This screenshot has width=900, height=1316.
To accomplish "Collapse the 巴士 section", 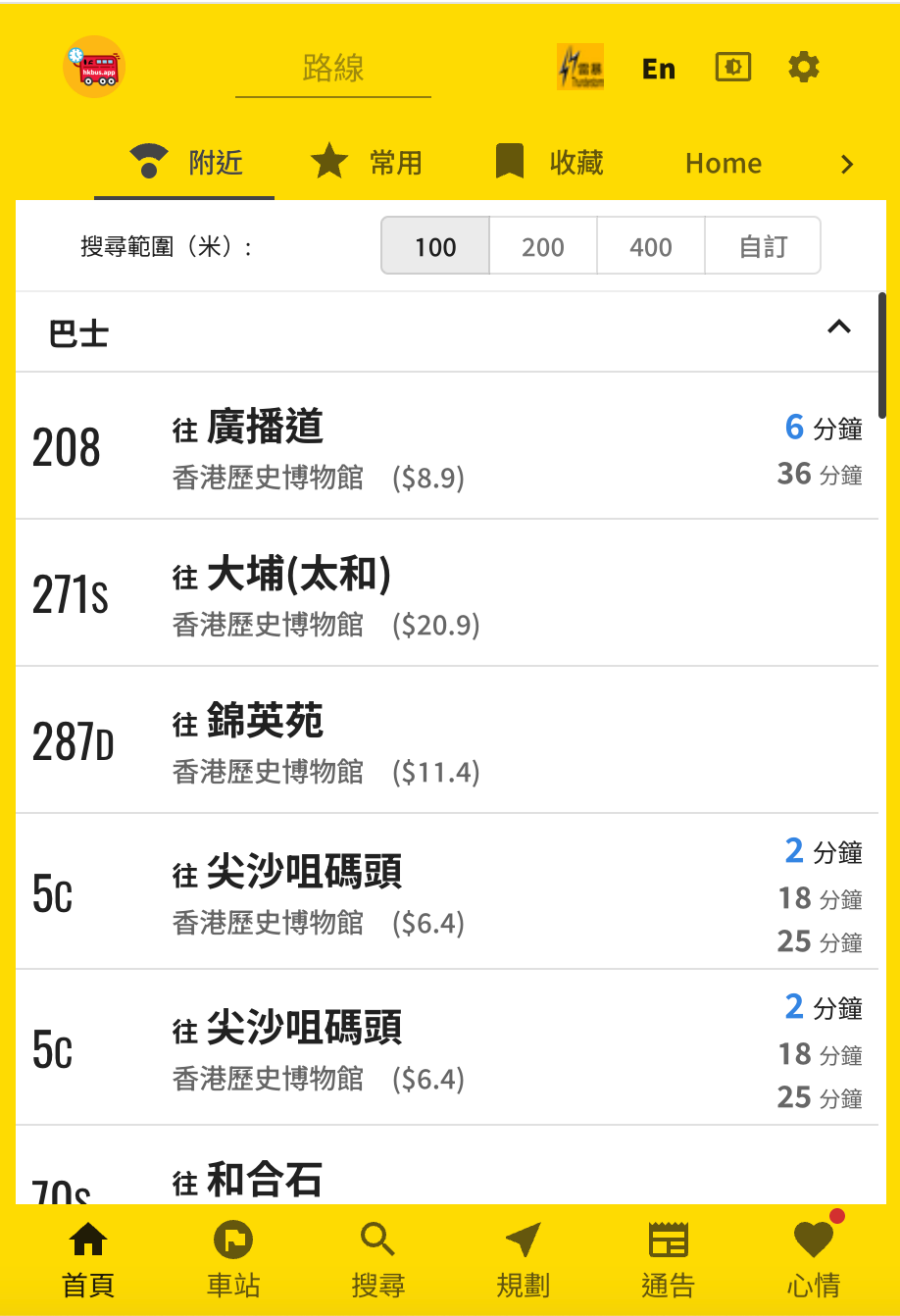I will point(841,327).
